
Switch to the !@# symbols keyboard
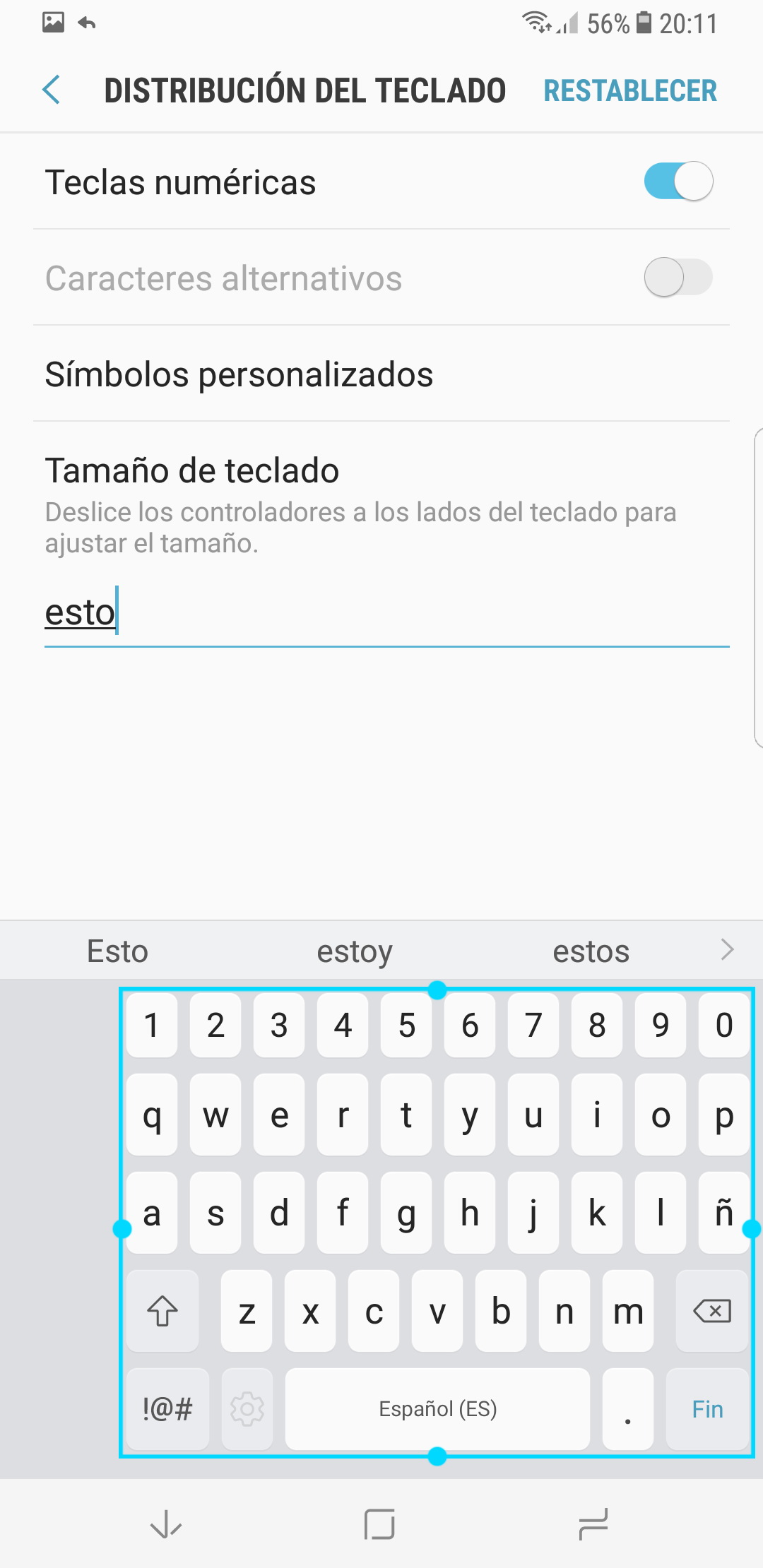point(167,1409)
